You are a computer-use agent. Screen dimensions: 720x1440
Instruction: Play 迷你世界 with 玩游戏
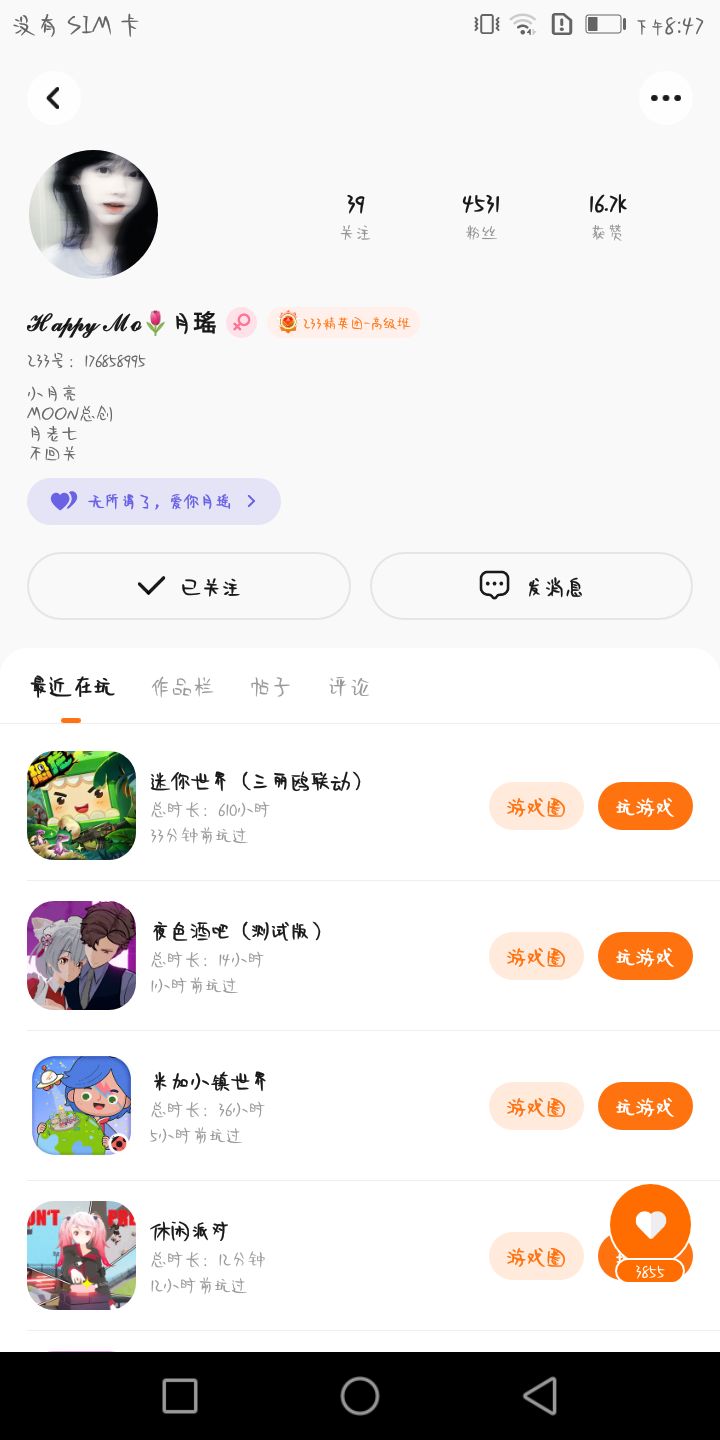tap(645, 807)
